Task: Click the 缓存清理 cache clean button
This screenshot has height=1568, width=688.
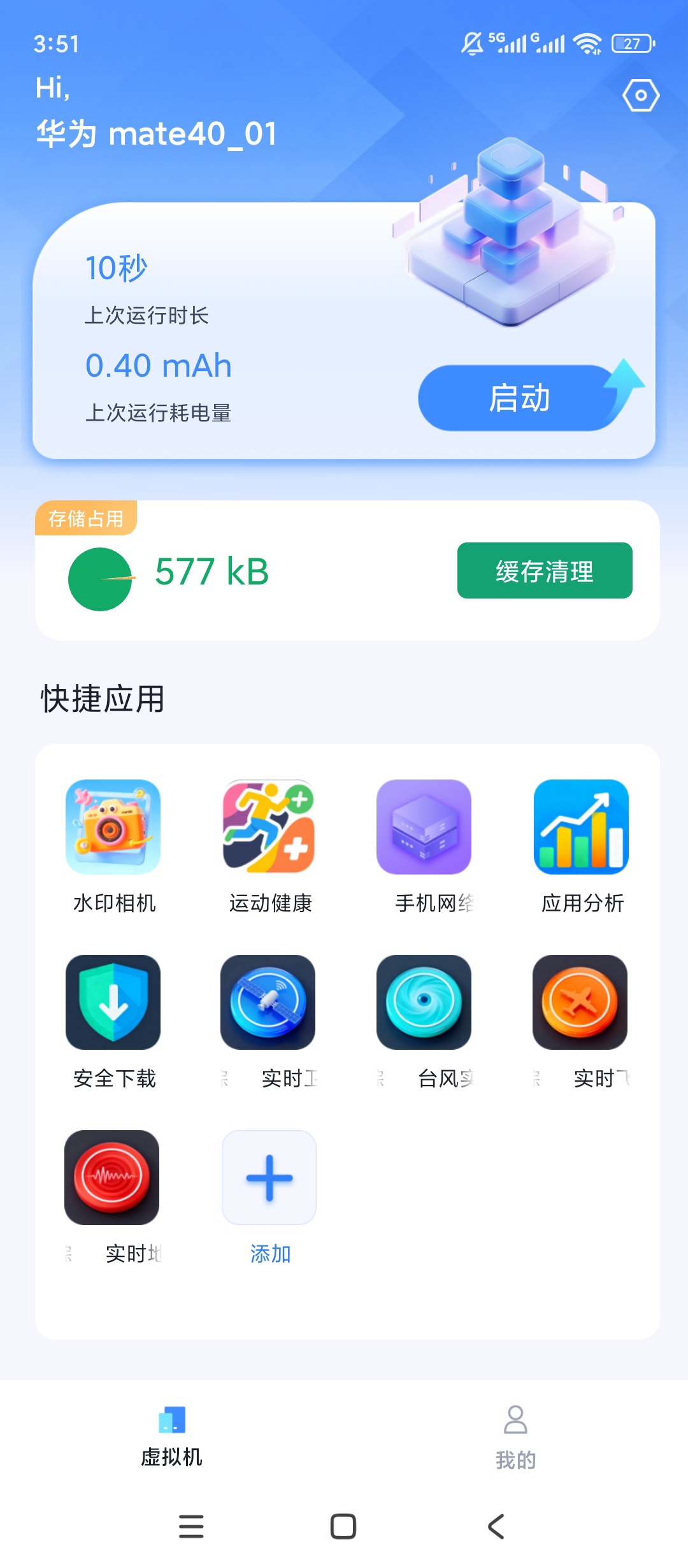Action: (x=545, y=570)
